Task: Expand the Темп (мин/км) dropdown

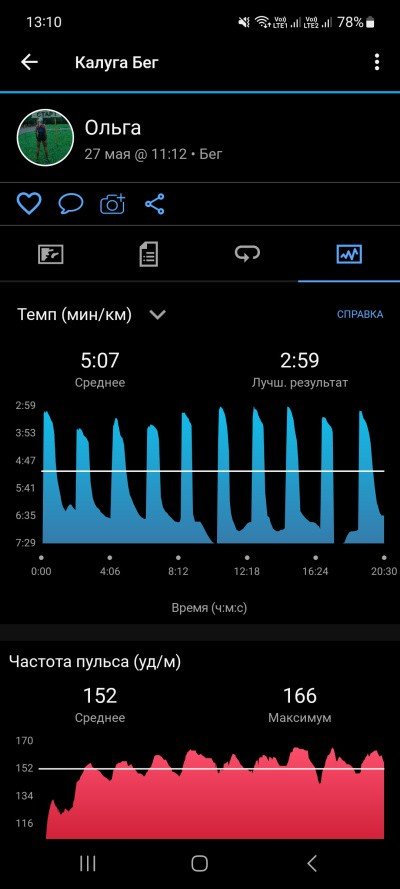Action: point(158,315)
